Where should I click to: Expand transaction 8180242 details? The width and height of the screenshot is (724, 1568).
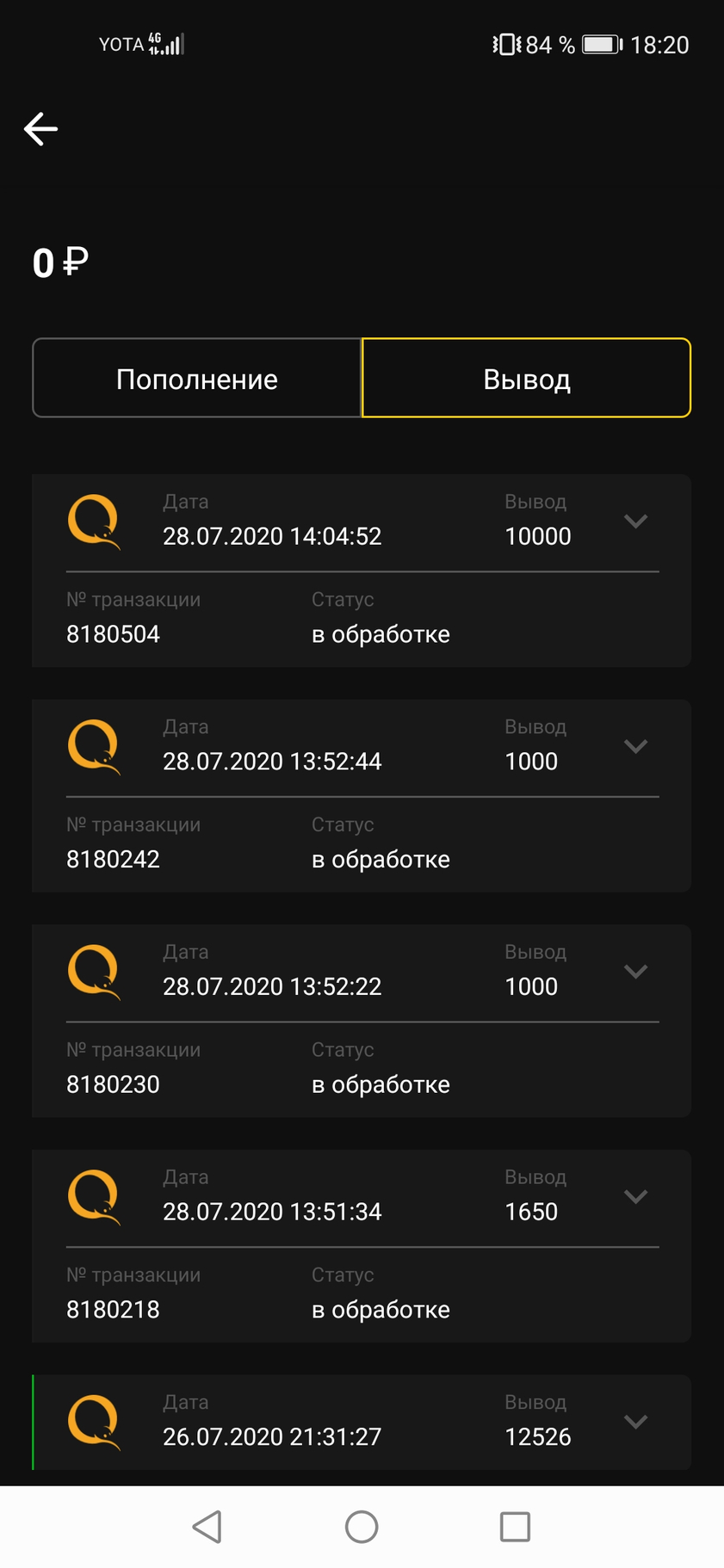pos(635,746)
